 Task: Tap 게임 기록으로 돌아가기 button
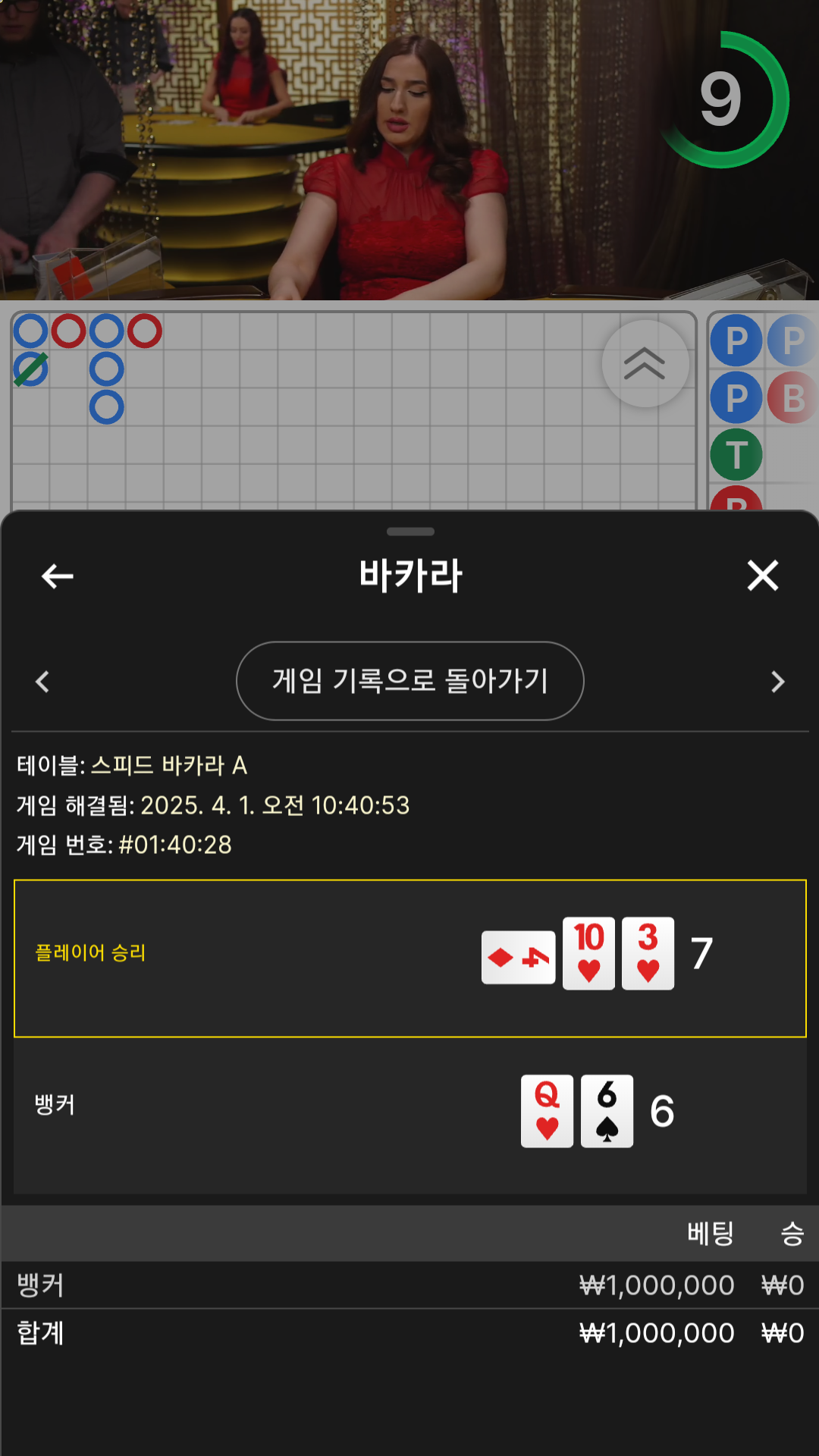pos(409,681)
